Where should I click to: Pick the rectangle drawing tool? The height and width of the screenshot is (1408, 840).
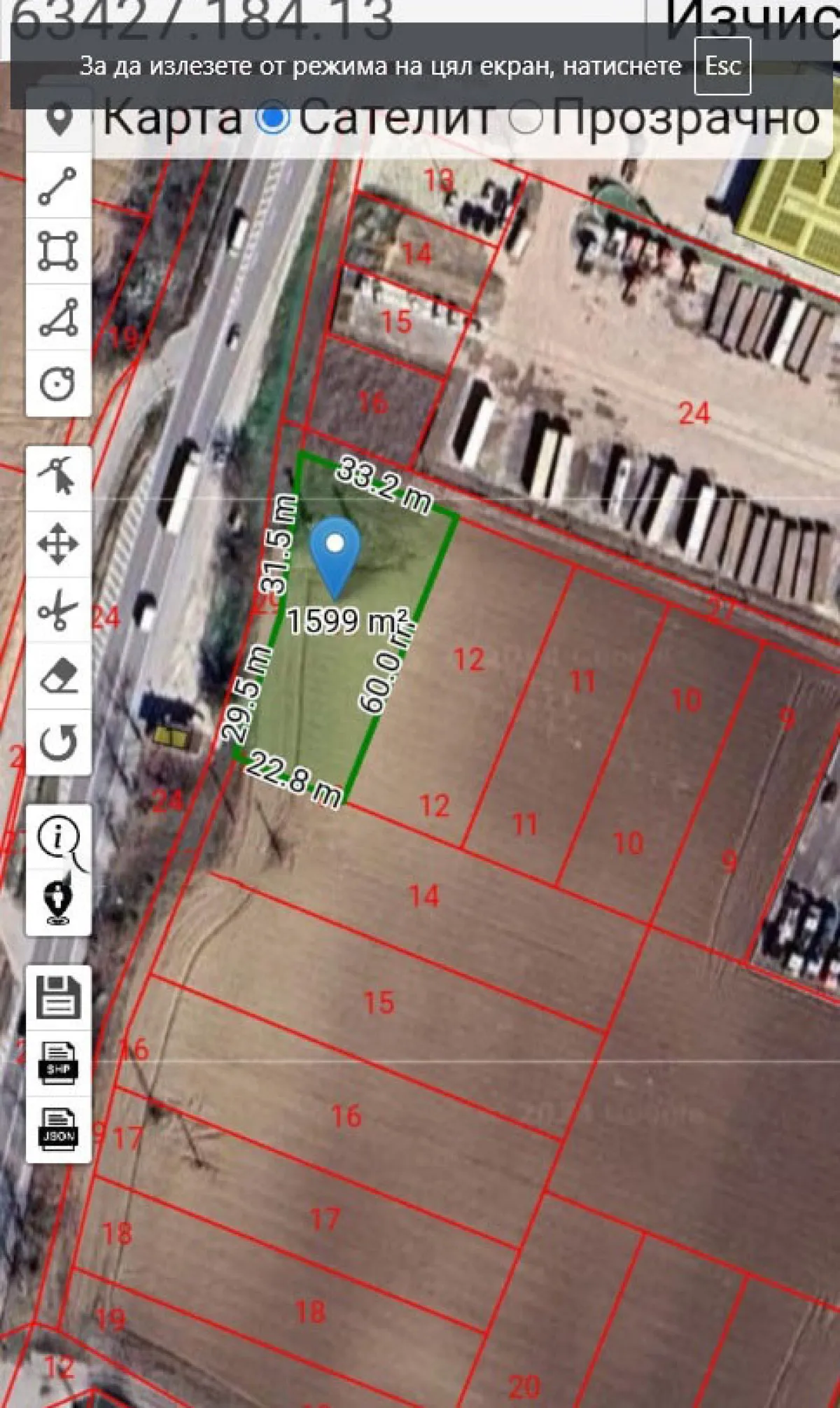[58, 251]
